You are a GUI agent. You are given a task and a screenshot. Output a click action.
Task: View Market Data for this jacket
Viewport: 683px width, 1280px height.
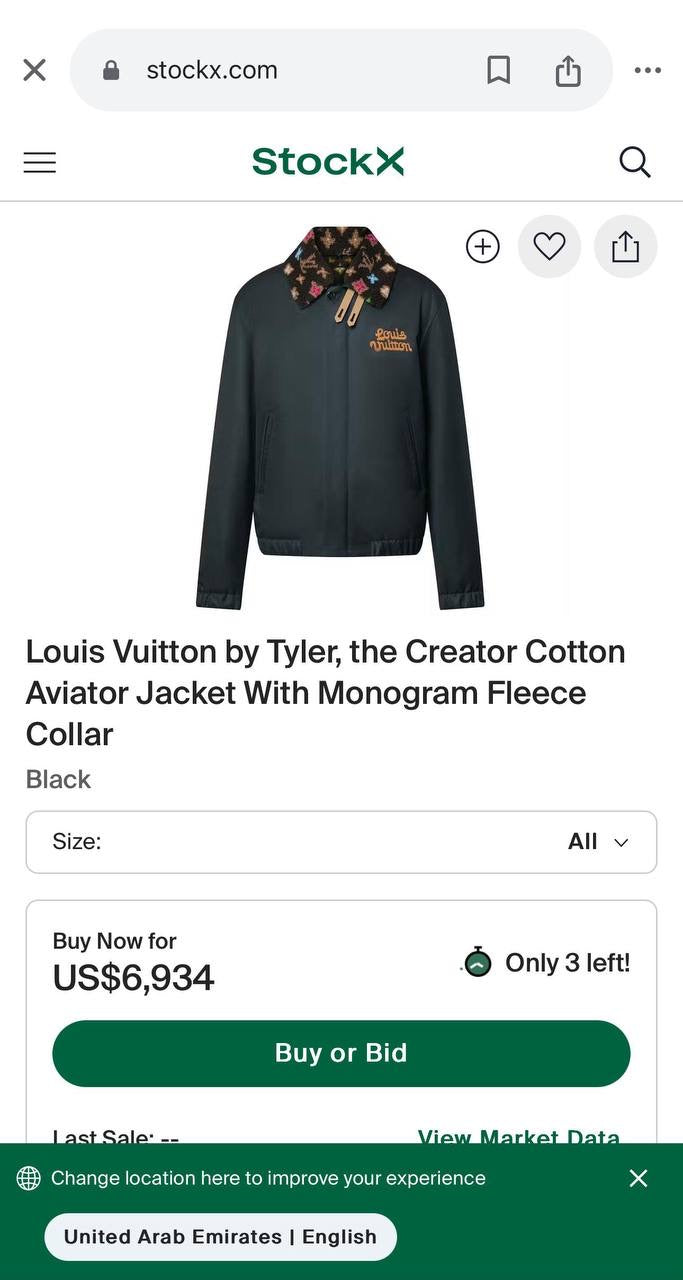click(x=518, y=1136)
